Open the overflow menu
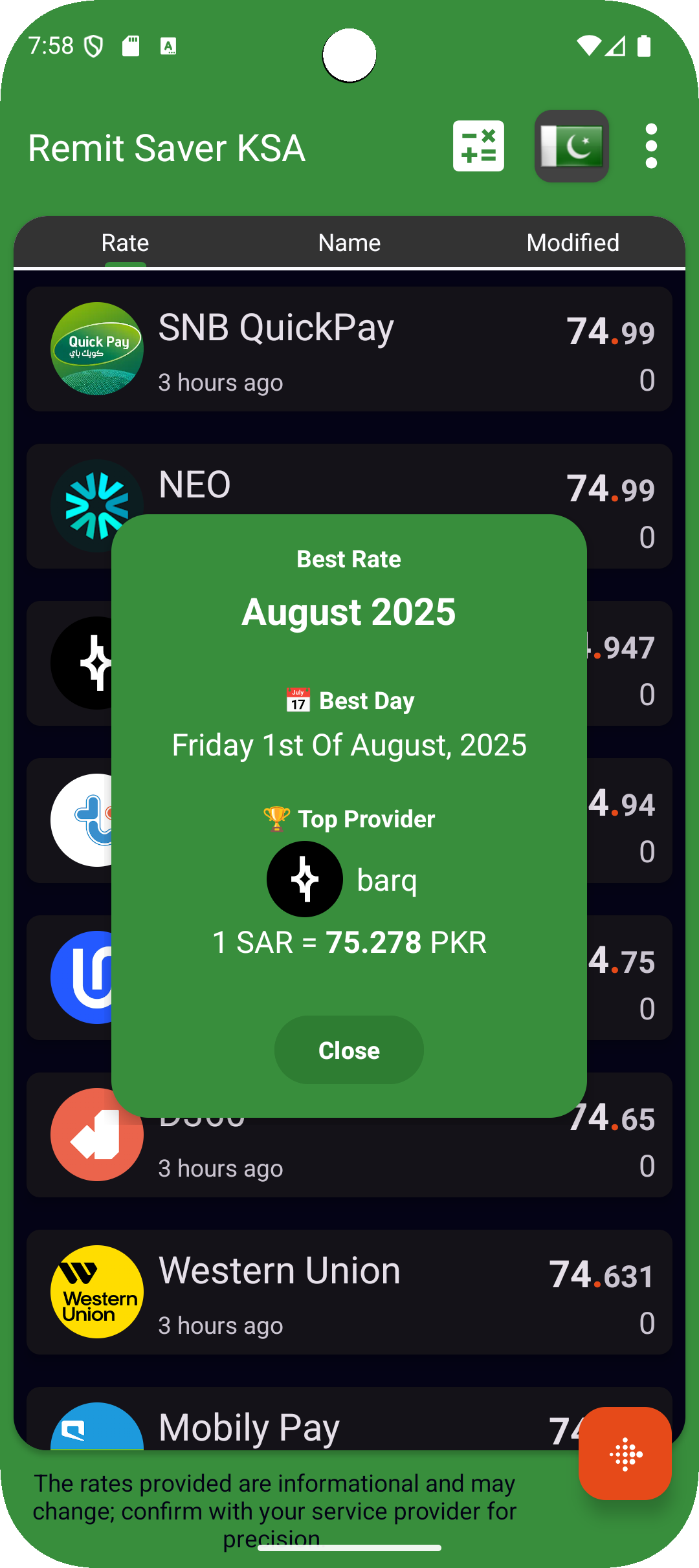Viewport: 699px width, 1568px height. (x=651, y=146)
